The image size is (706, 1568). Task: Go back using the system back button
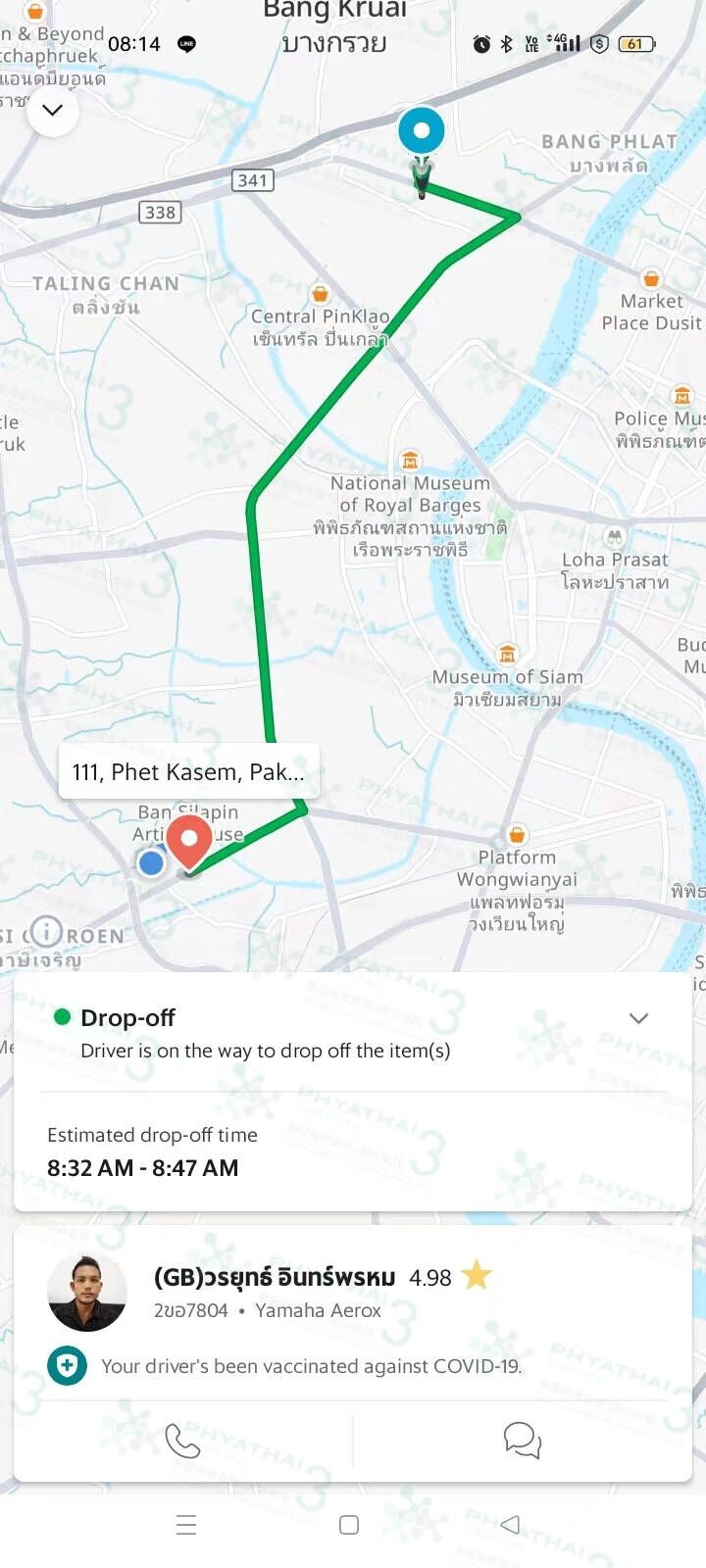[510, 1525]
